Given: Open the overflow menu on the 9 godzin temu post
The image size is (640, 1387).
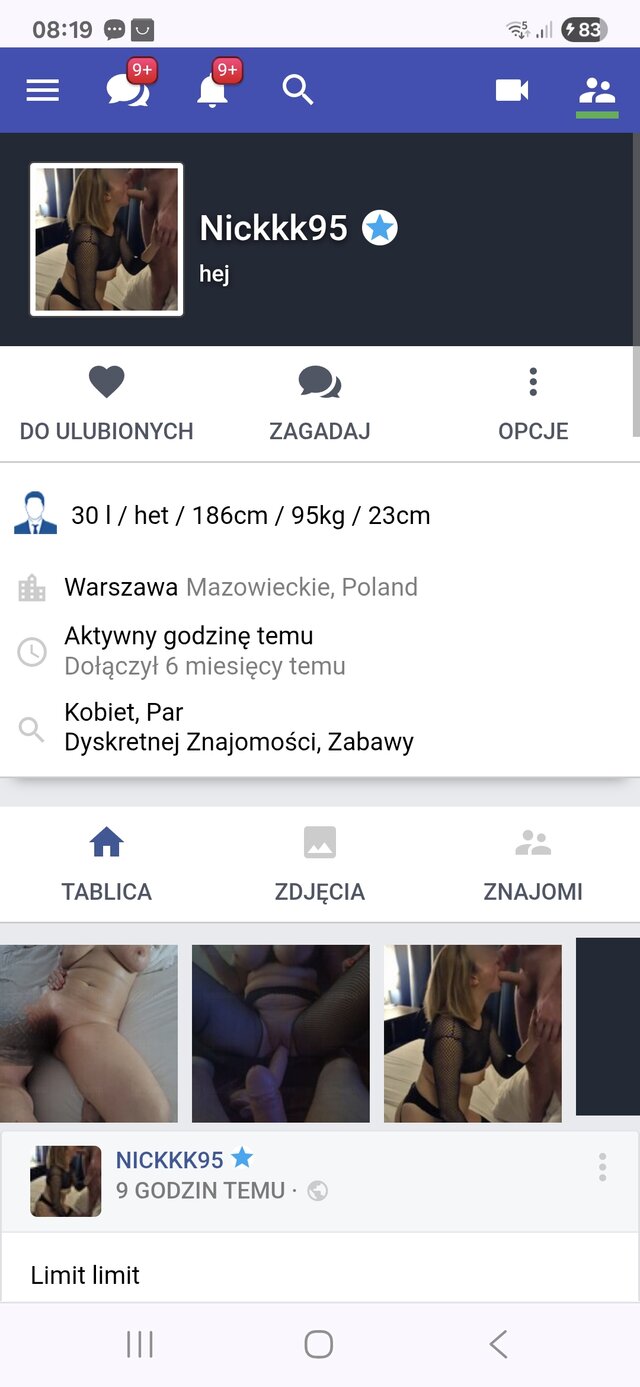Looking at the screenshot, I should click(602, 1167).
